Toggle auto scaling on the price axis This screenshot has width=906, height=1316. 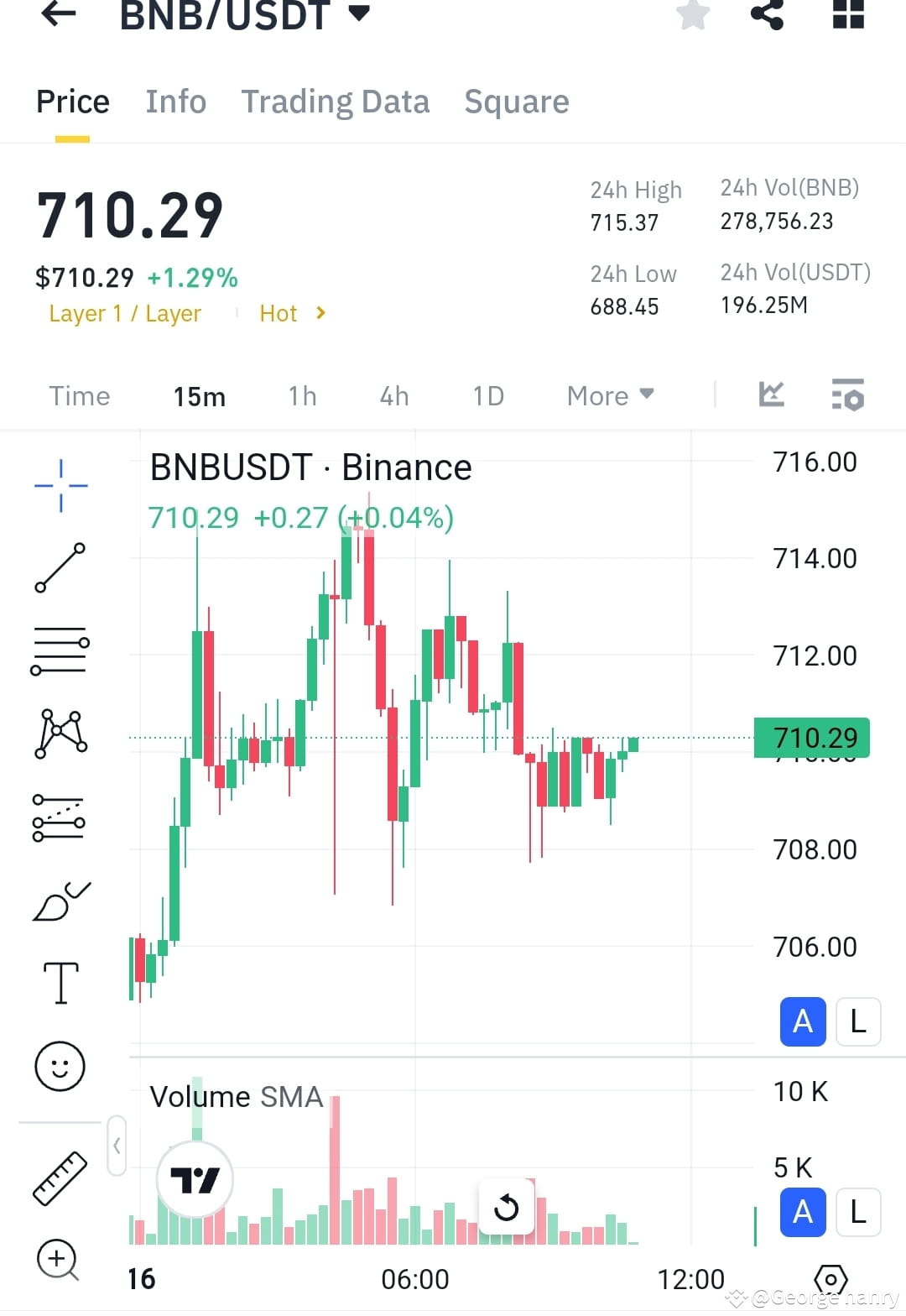tap(802, 1022)
